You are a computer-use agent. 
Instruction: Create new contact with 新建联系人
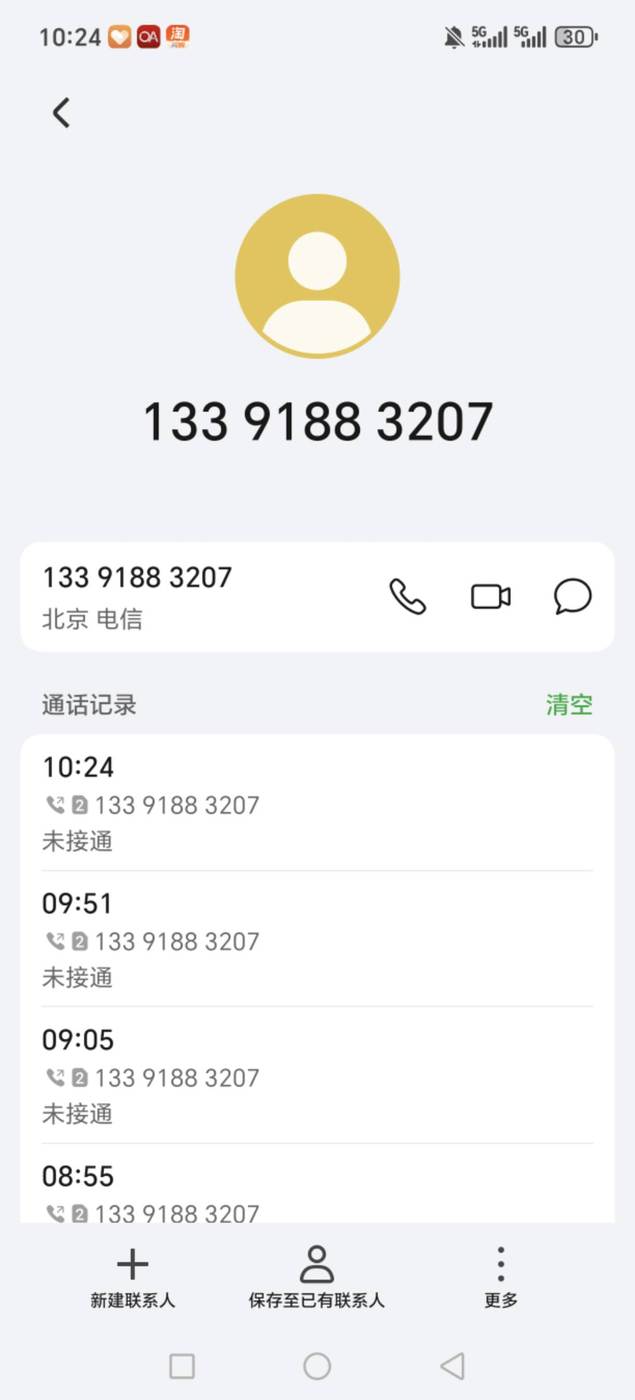click(133, 1277)
